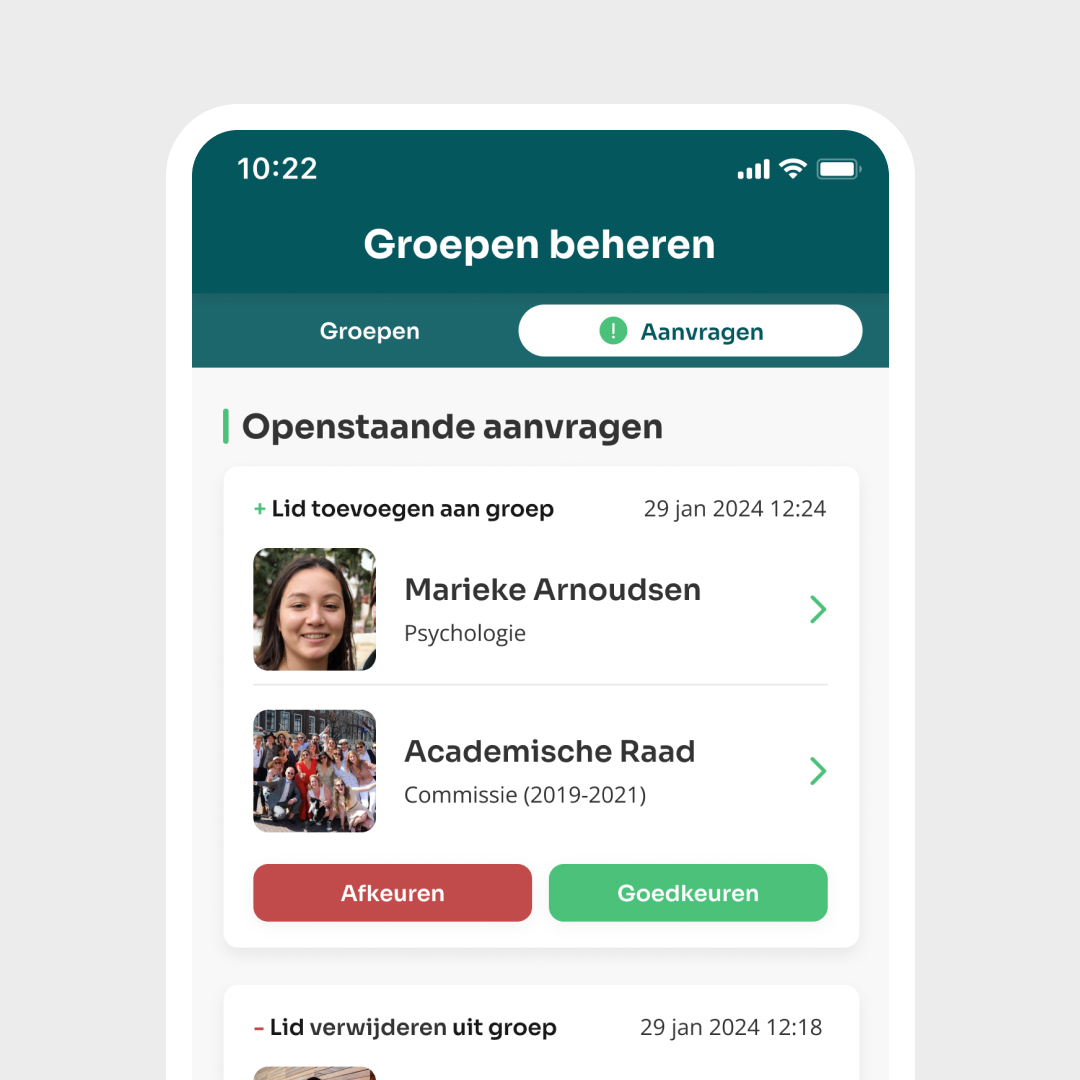Image resolution: width=1080 pixels, height=1080 pixels.
Task: Select the Aanvragen tab
Action: [690, 331]
